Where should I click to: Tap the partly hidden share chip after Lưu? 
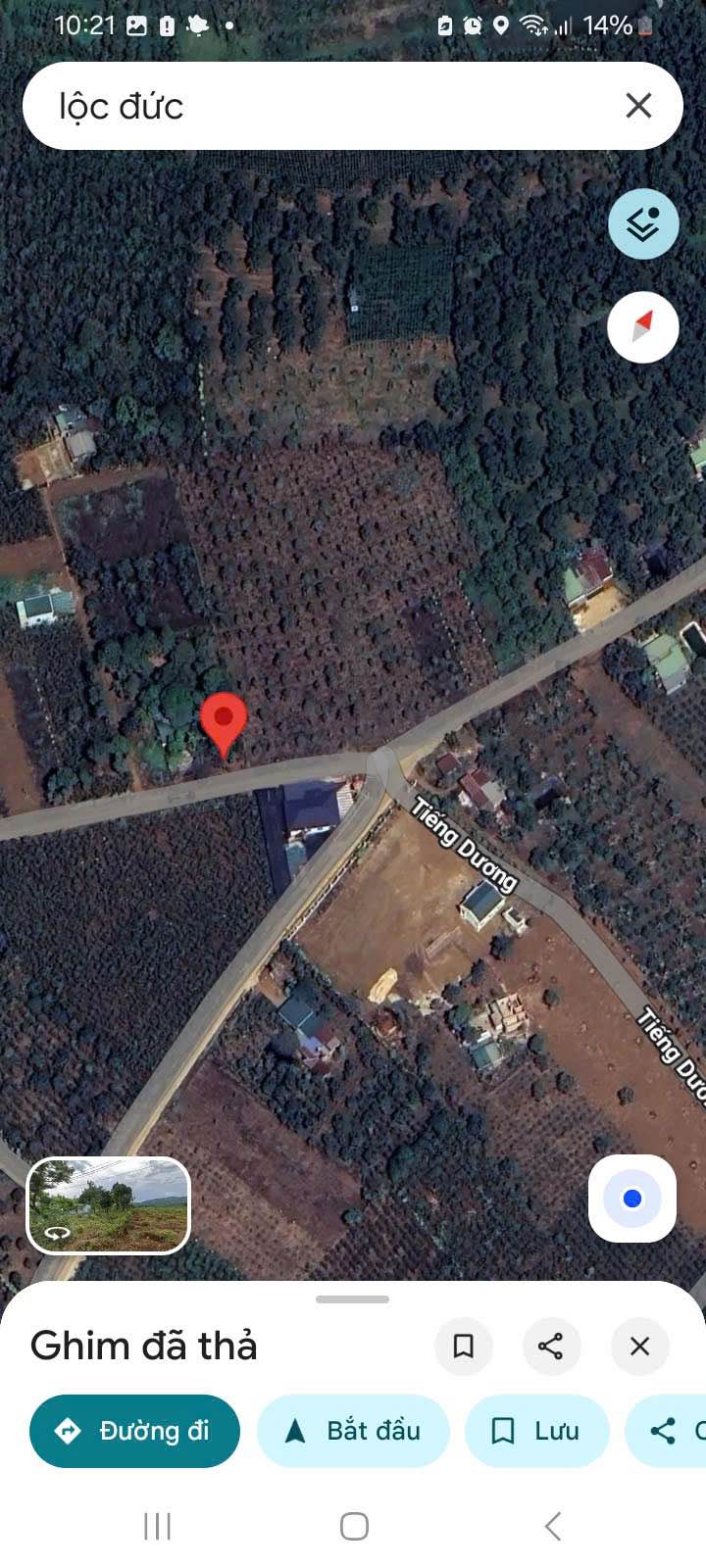667,1431
